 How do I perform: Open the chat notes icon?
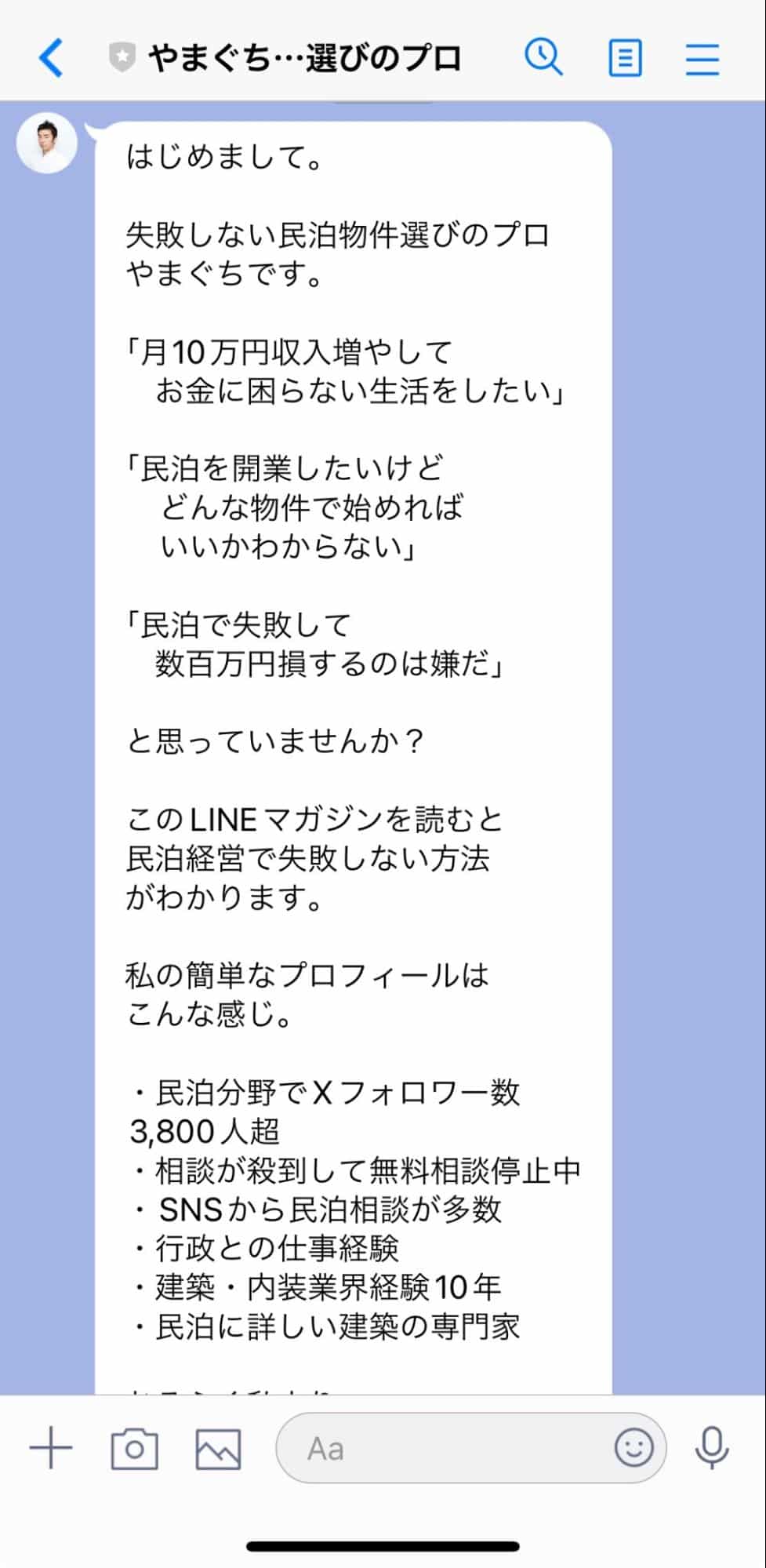(x=625, y=58)
